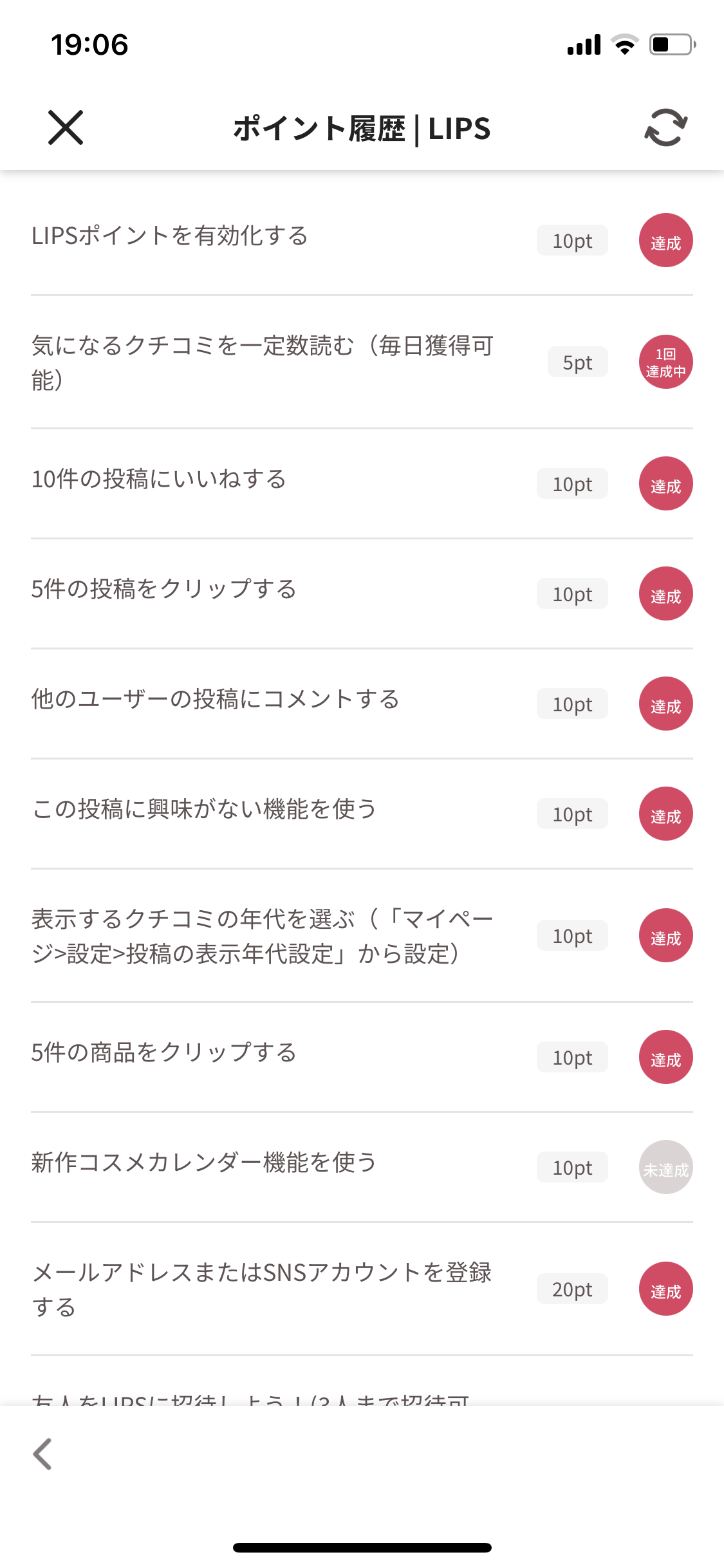Close the ポイント履歴 page
724x1568 pixels.
pyautogui.click(x=66, y=127)
